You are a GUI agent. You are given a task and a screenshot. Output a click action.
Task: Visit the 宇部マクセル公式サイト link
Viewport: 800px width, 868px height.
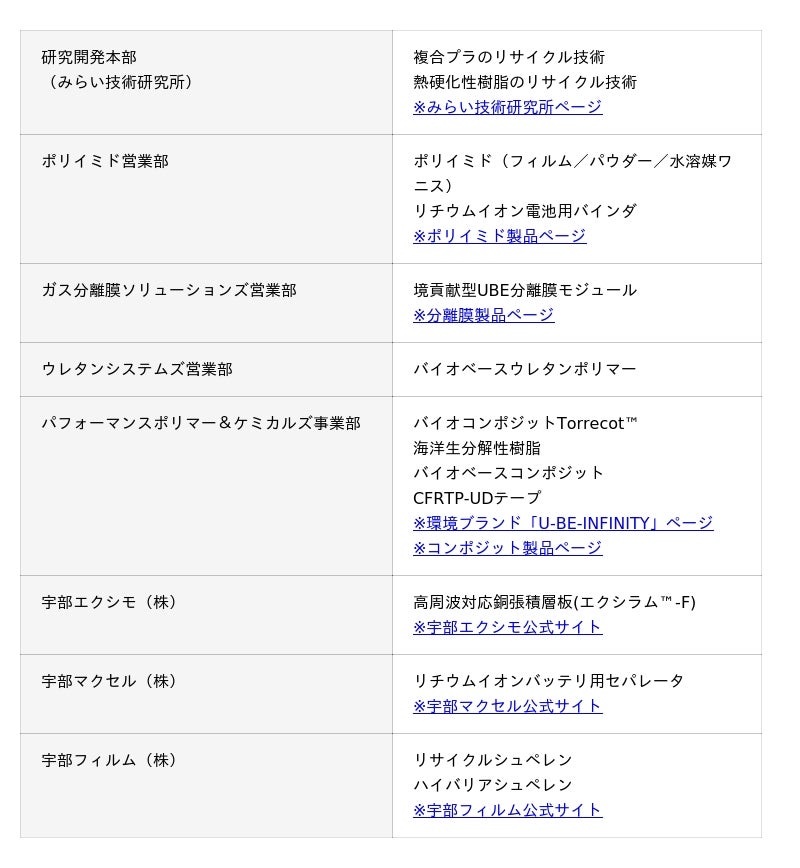(x=507, y=706)
